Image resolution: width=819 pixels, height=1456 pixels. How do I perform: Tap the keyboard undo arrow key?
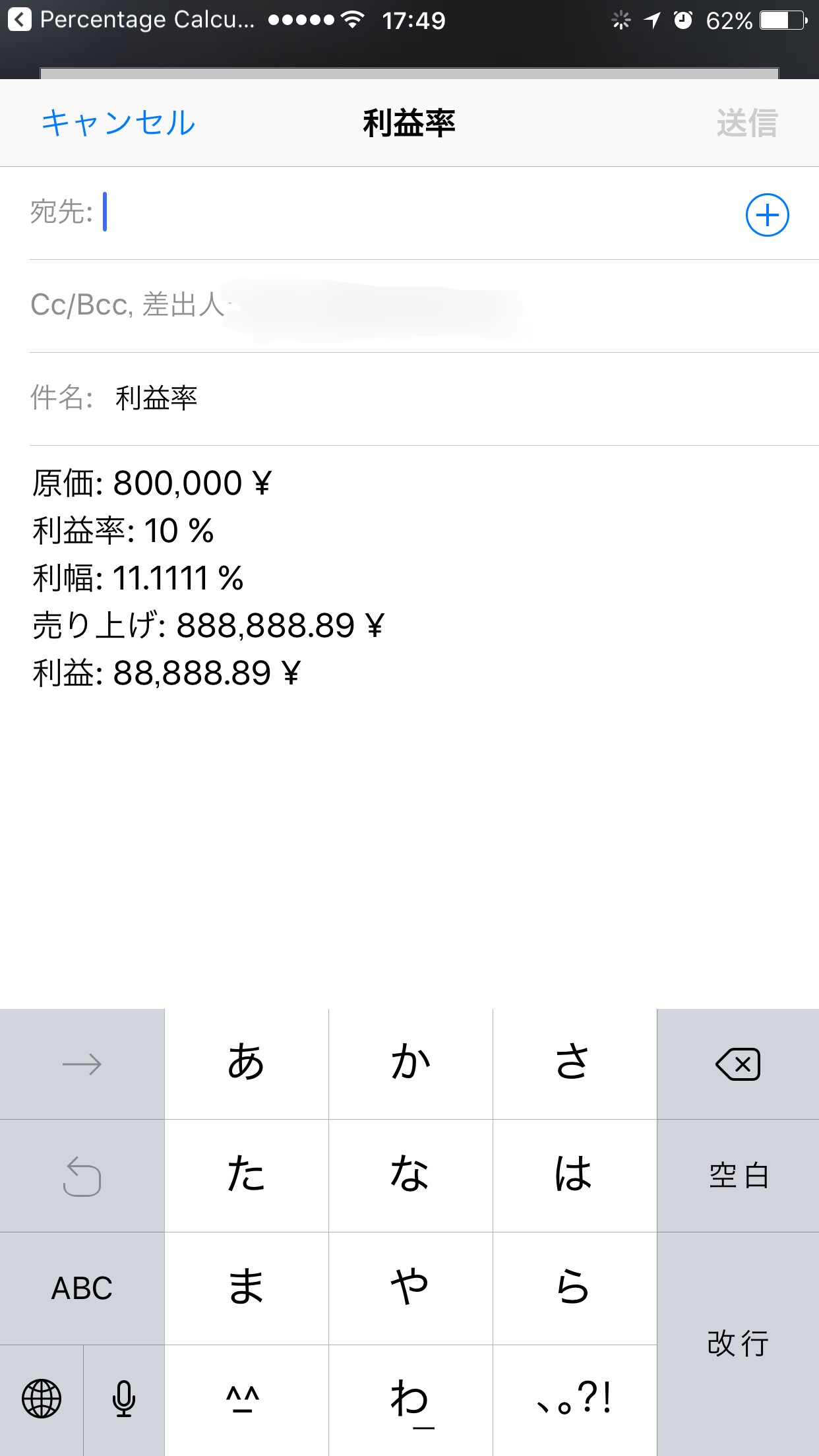(82, 1176)
